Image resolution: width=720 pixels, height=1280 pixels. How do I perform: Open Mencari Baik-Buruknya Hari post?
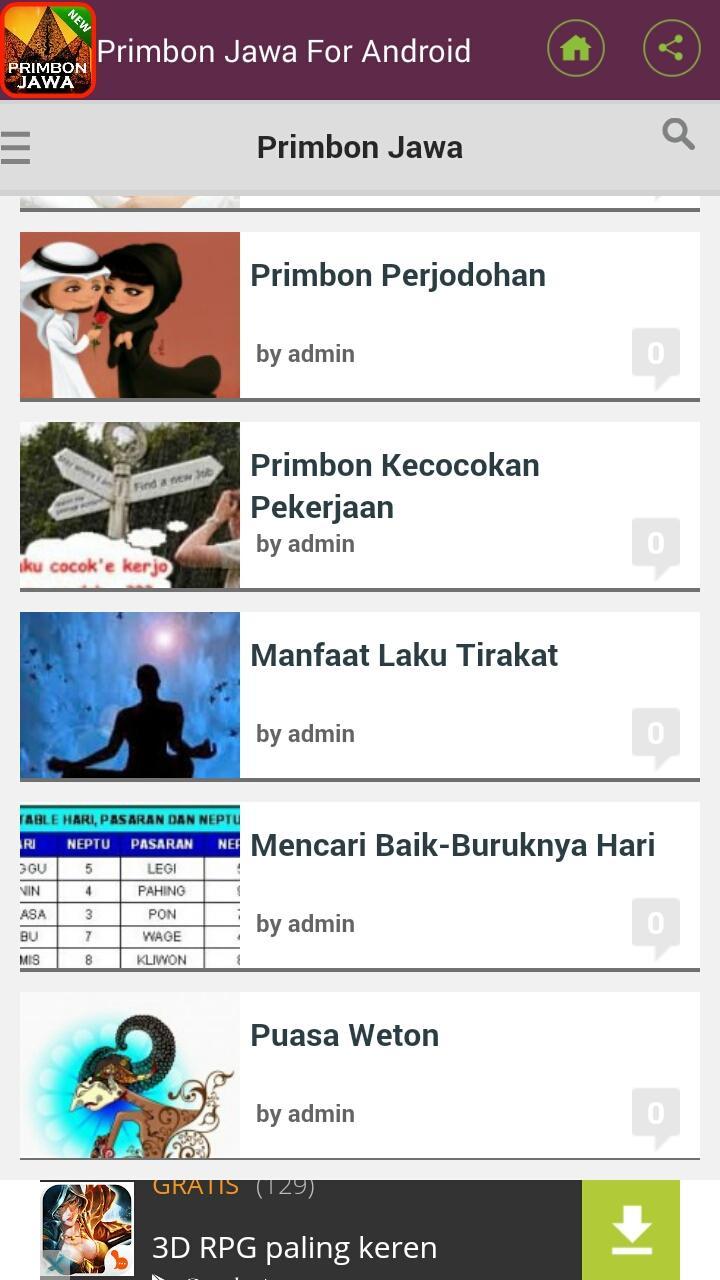click(x=453, y=845)
